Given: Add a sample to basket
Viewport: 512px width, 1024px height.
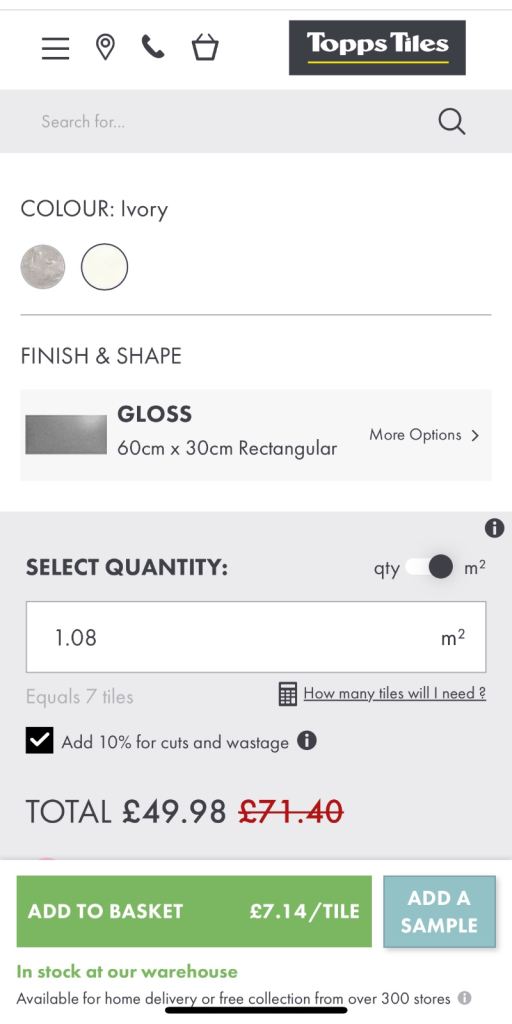Looking at the screenshot, I should [440, 911].
